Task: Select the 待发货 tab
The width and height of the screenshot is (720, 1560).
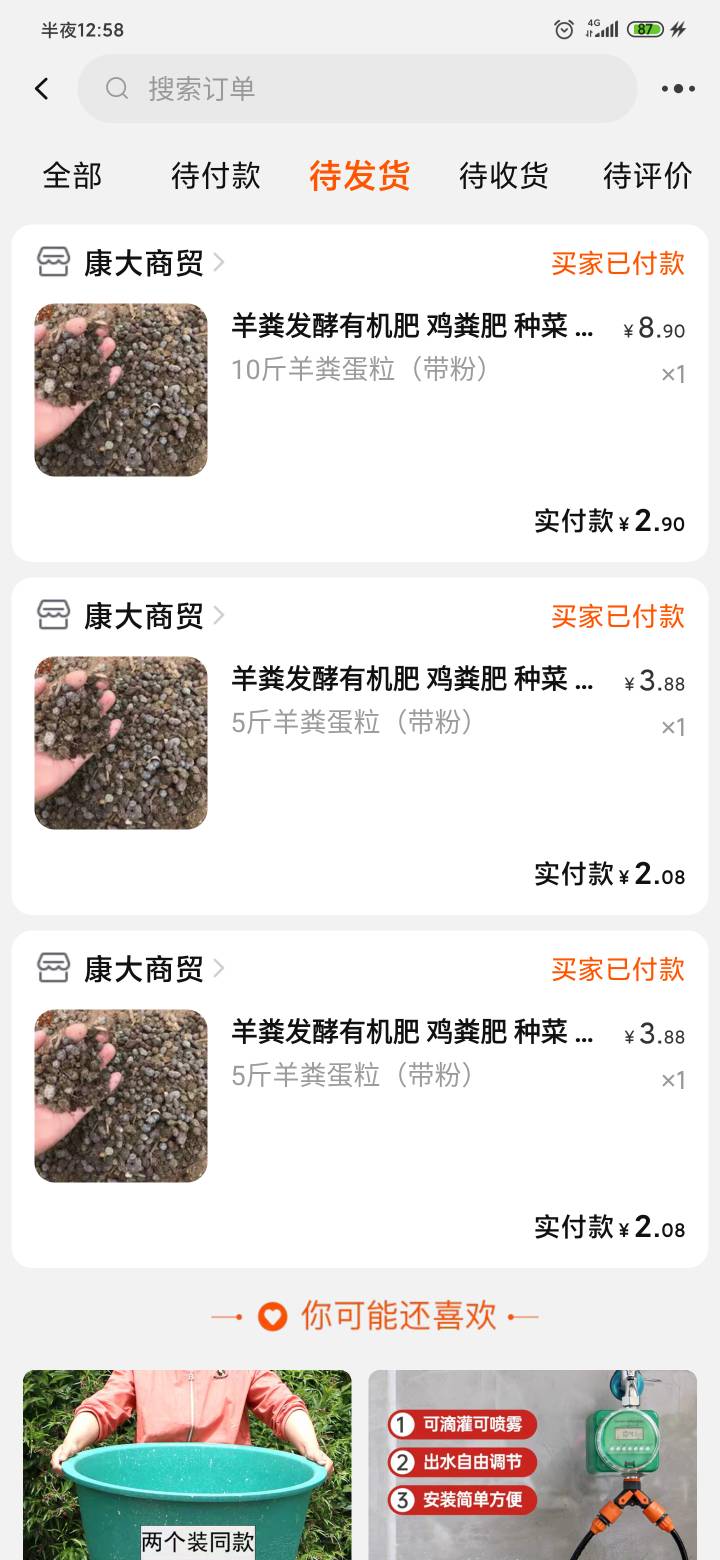Action: (x=359, y=176)
